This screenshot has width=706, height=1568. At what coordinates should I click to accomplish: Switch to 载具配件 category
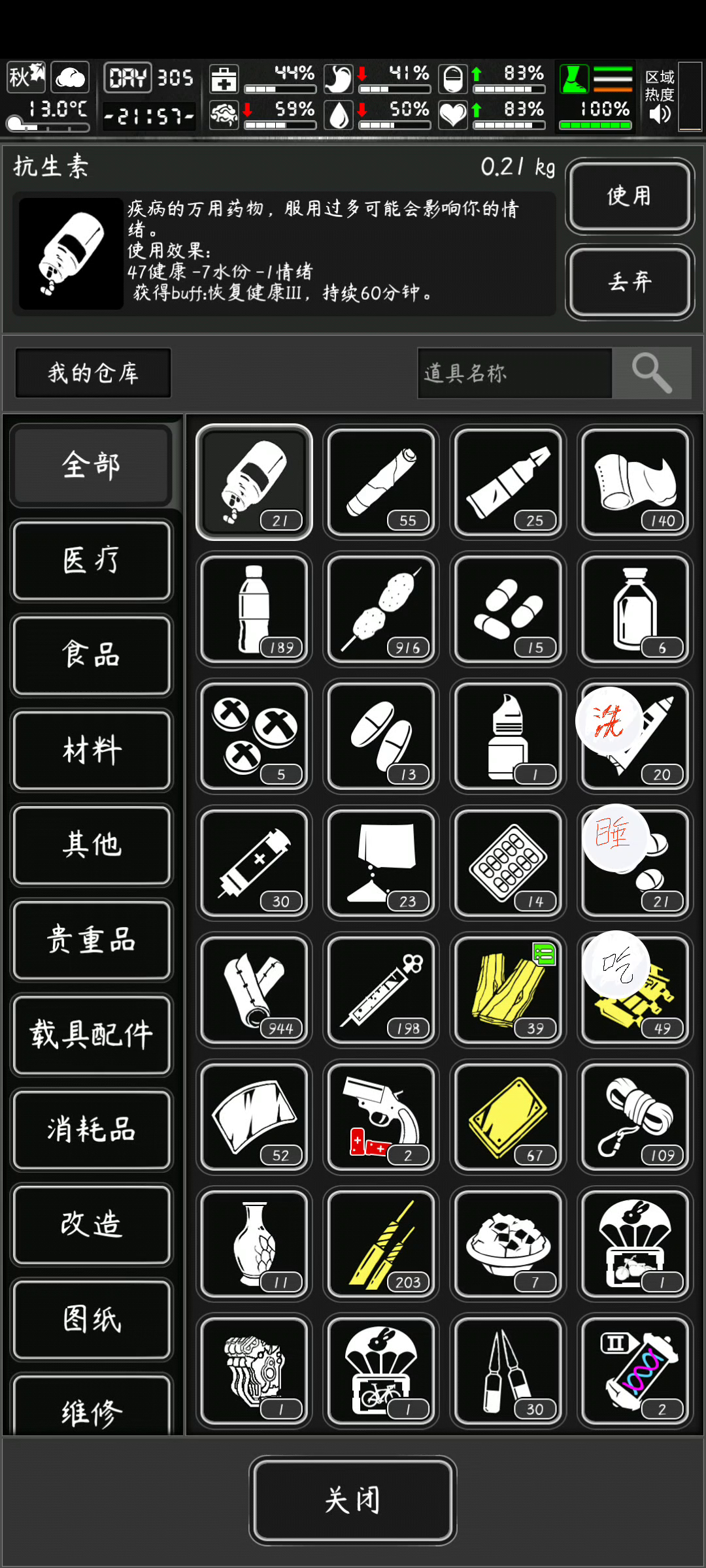(x=92, y=1034)
